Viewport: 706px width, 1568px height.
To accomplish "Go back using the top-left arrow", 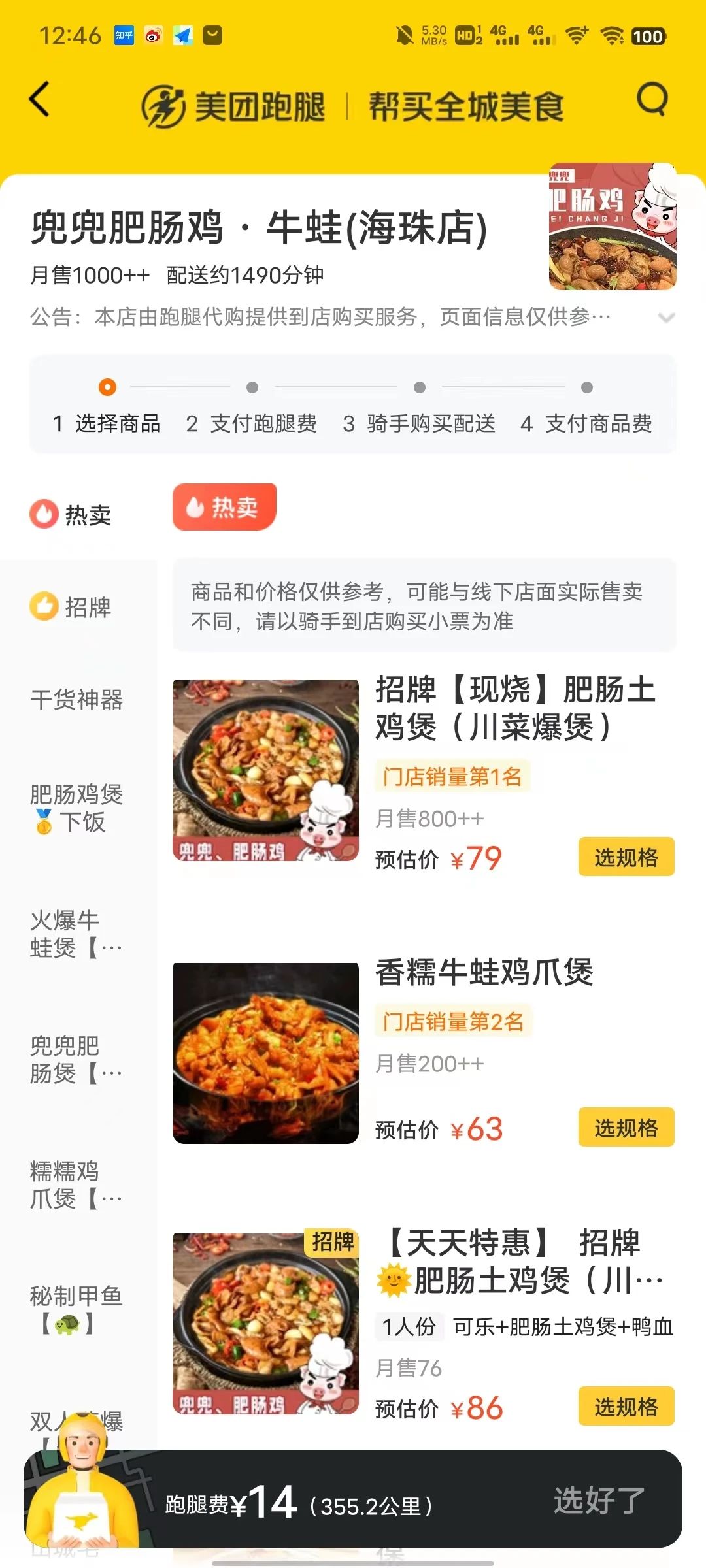I will 40,99.
